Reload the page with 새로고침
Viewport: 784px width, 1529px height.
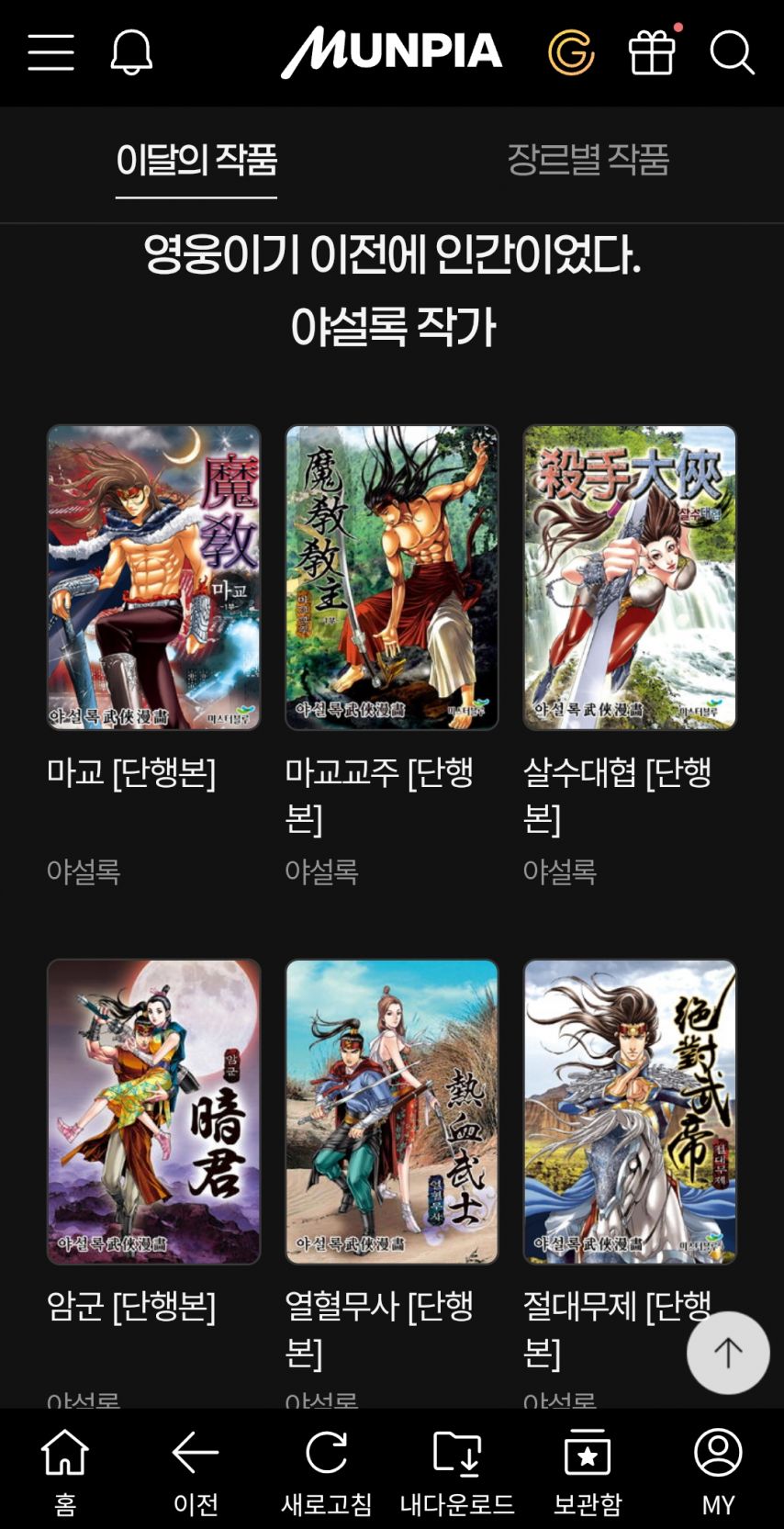tap(327, 1469)
